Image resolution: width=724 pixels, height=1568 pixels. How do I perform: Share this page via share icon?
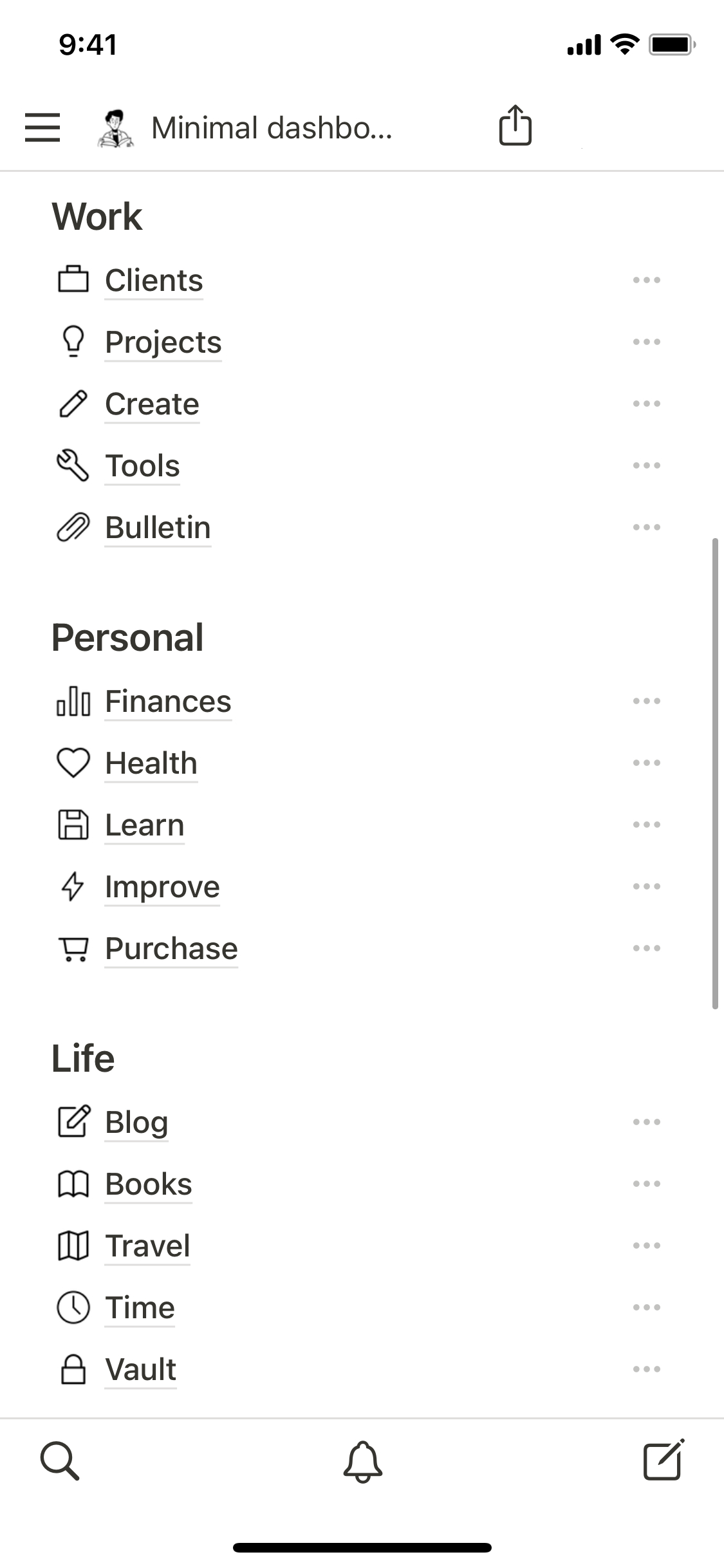click(x=515, y=126)
